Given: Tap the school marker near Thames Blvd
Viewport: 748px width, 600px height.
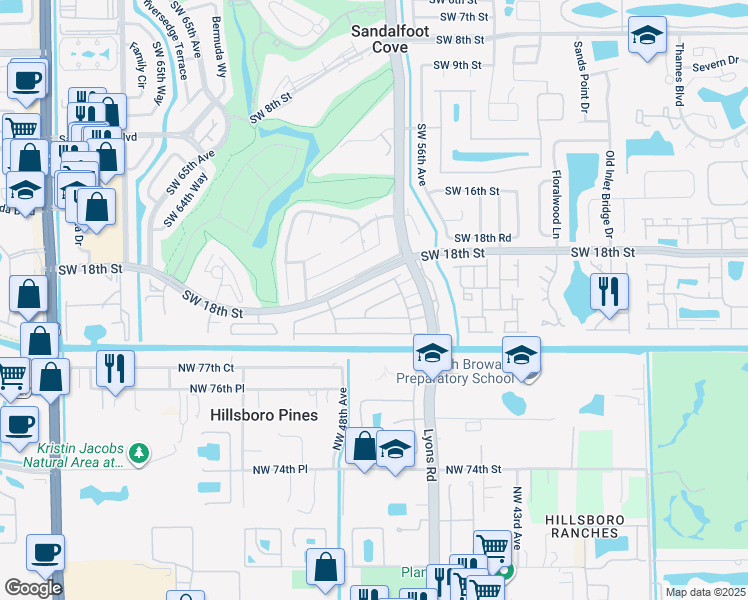Looking at the screenshot, I should click(x=647, y=36).
